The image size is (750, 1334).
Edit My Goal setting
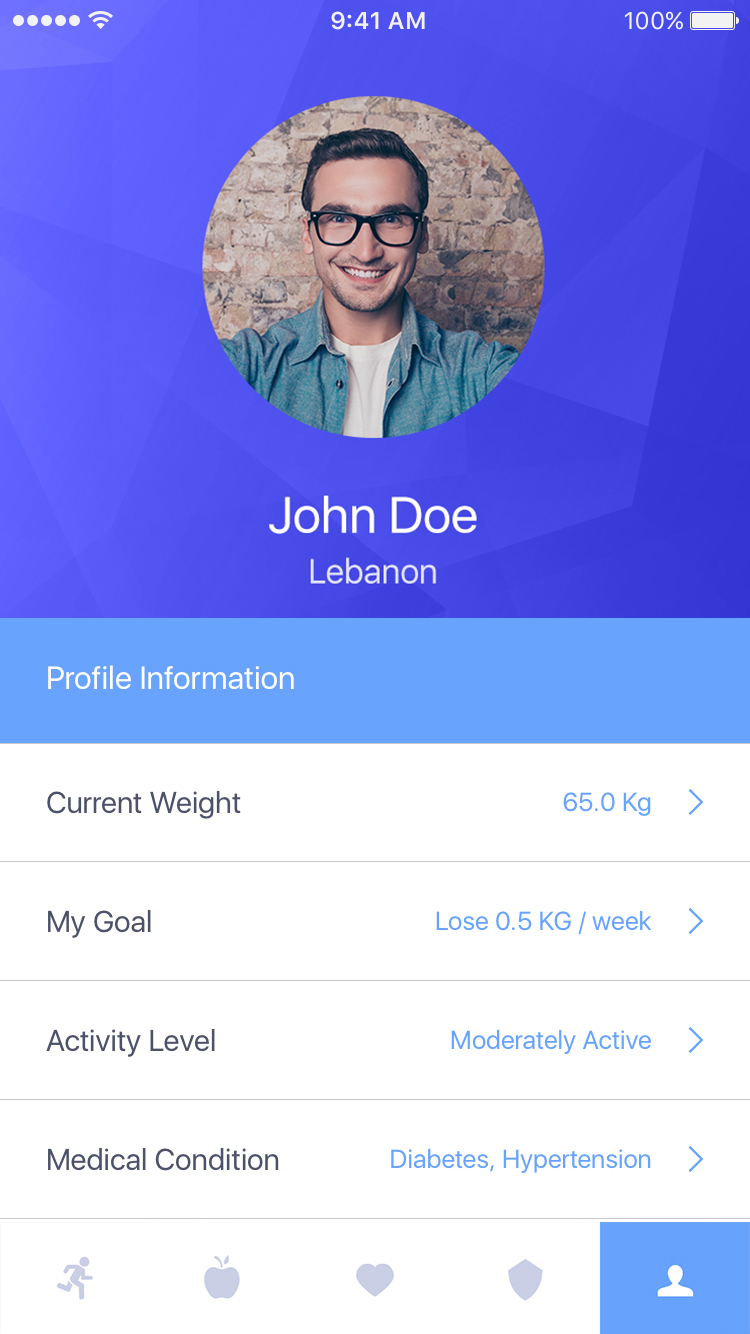(375, 921)
